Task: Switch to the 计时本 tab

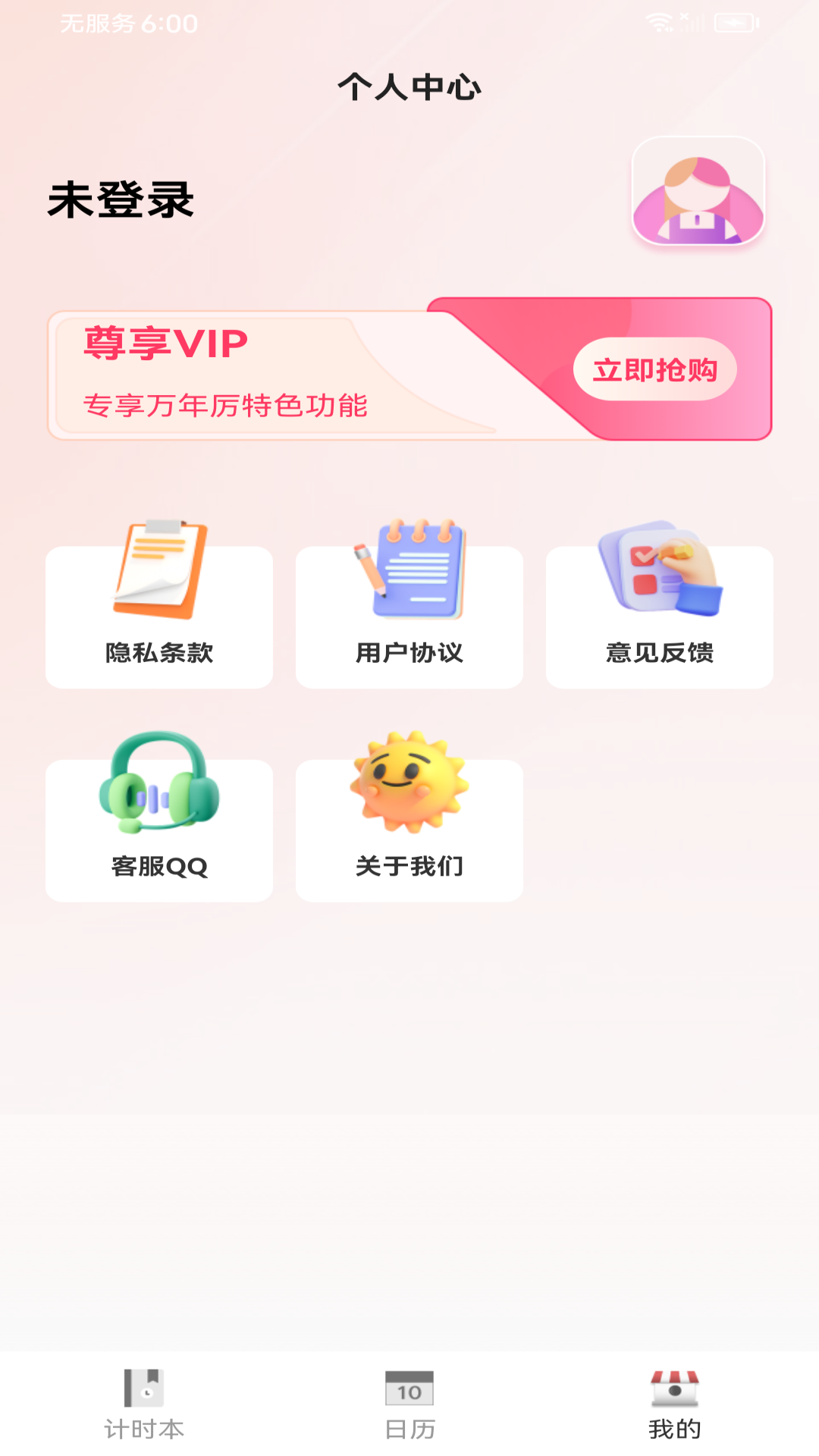Action: pos(144,1404)
